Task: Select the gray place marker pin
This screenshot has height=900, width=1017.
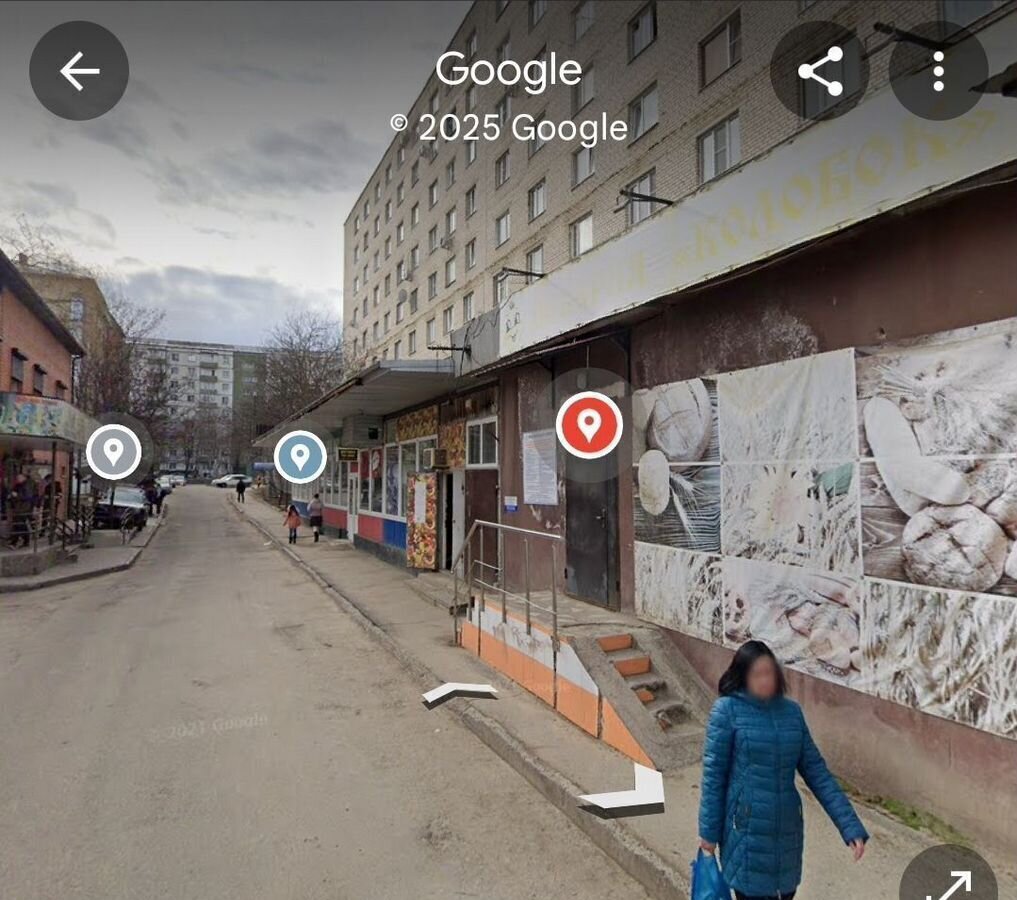Action: coord(114,451)
